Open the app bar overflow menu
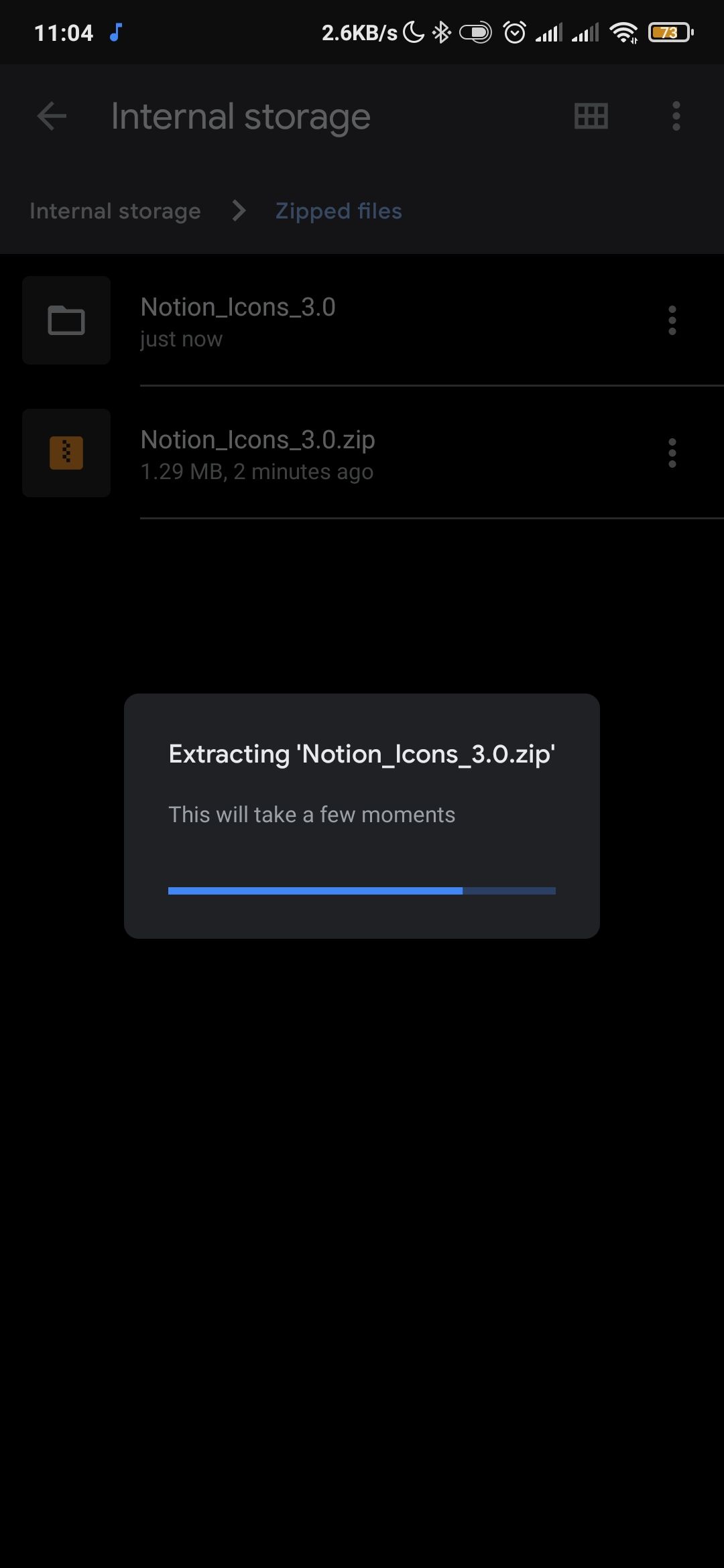The width and height of the screenshot is (724, 1568). (x=676, y=117)
